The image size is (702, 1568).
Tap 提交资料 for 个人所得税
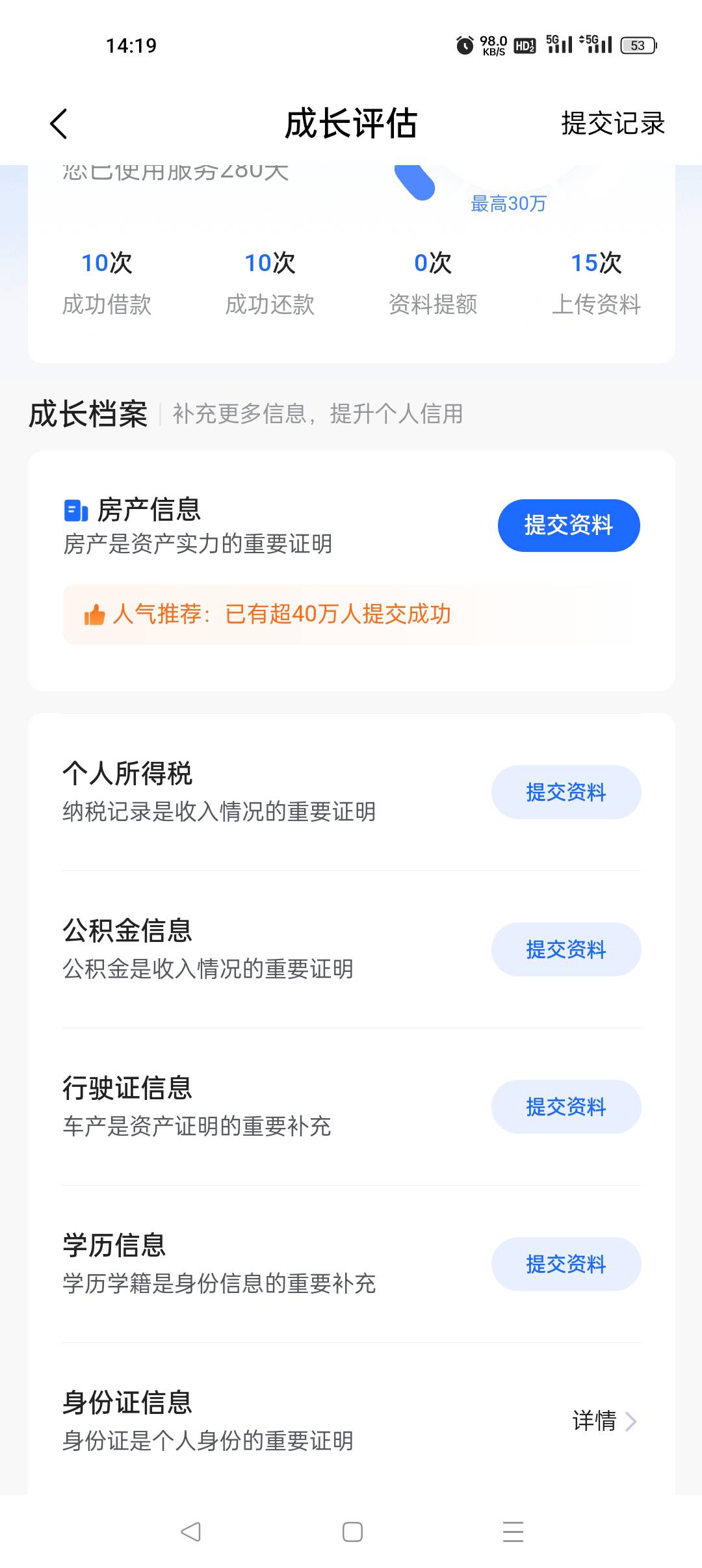(566, 792)
